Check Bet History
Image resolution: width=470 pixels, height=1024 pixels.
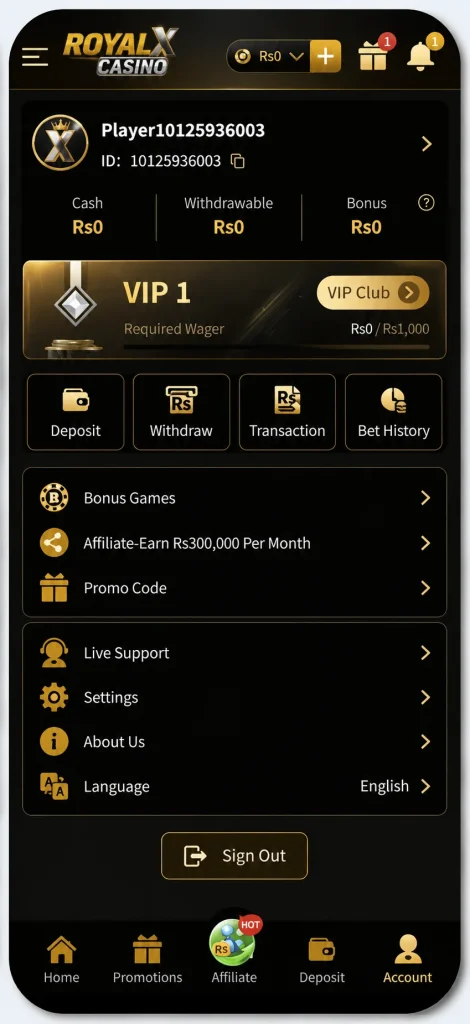[394, 412]
